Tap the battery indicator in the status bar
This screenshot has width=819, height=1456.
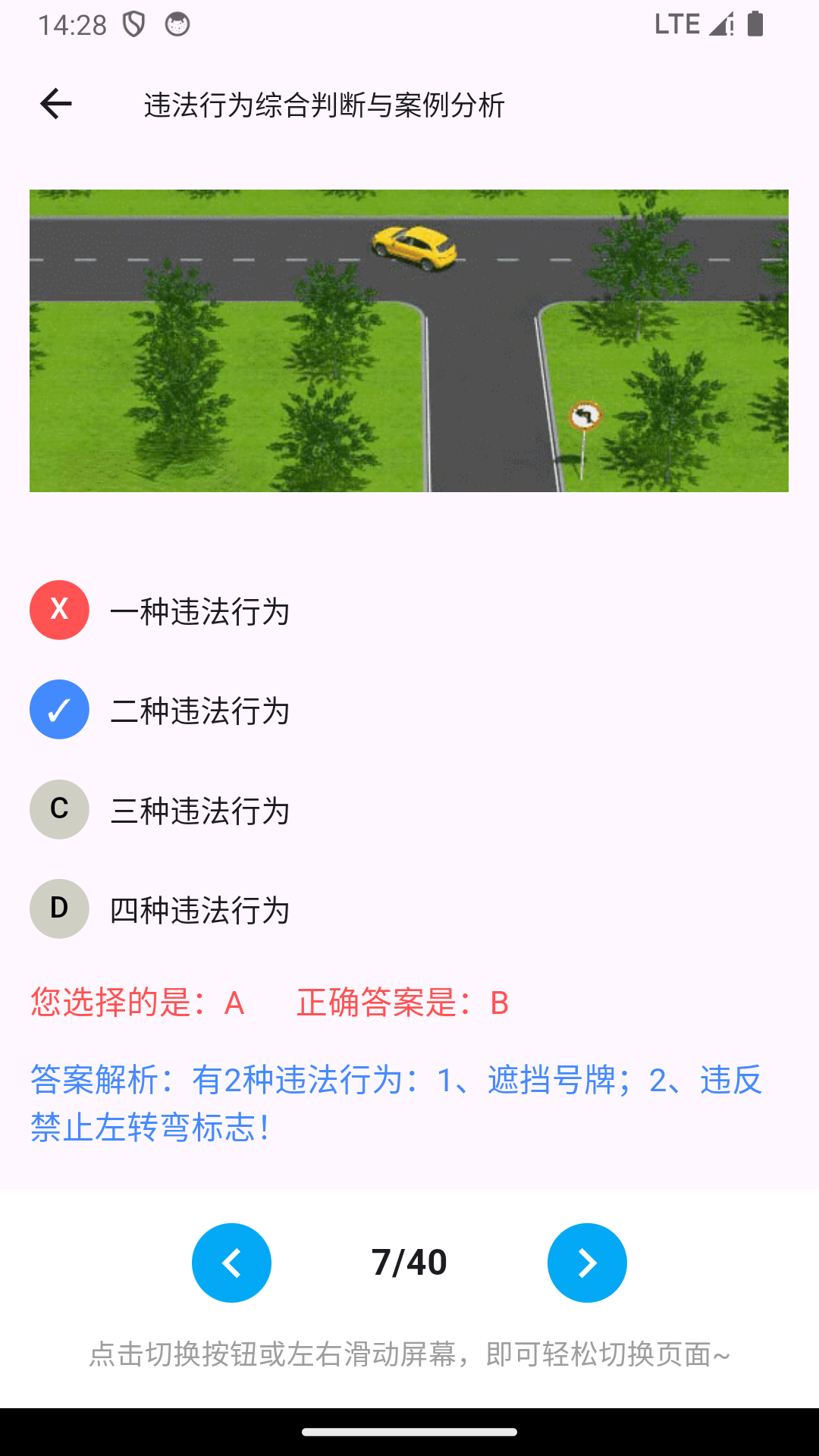click(x=755, y=24)
